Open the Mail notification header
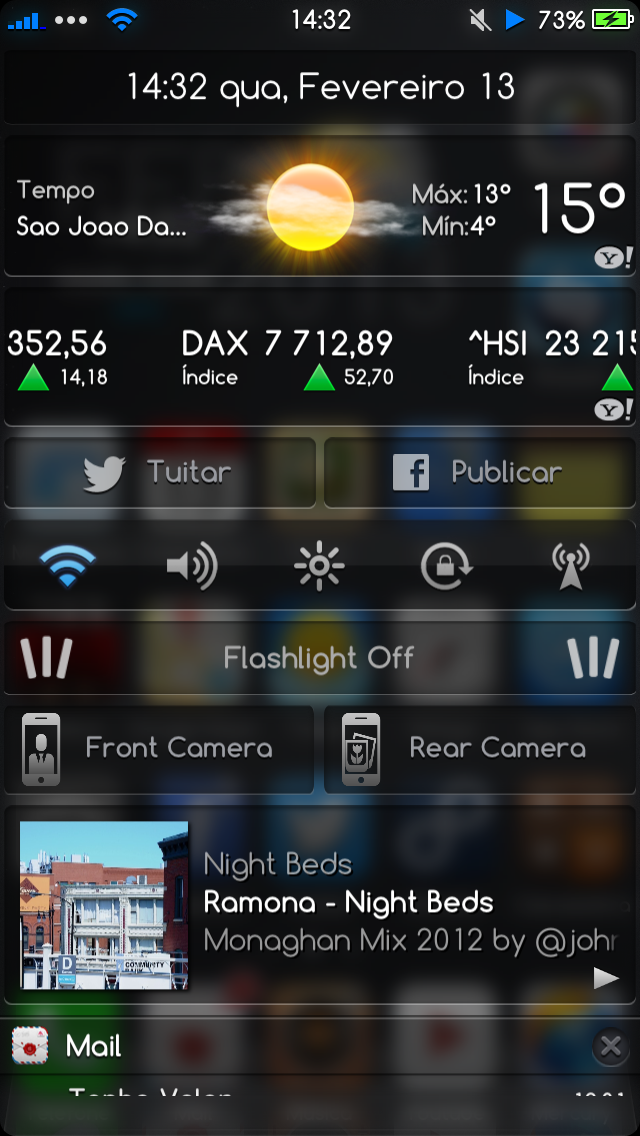640x1136 pixels. click(x=93, y=1047)
